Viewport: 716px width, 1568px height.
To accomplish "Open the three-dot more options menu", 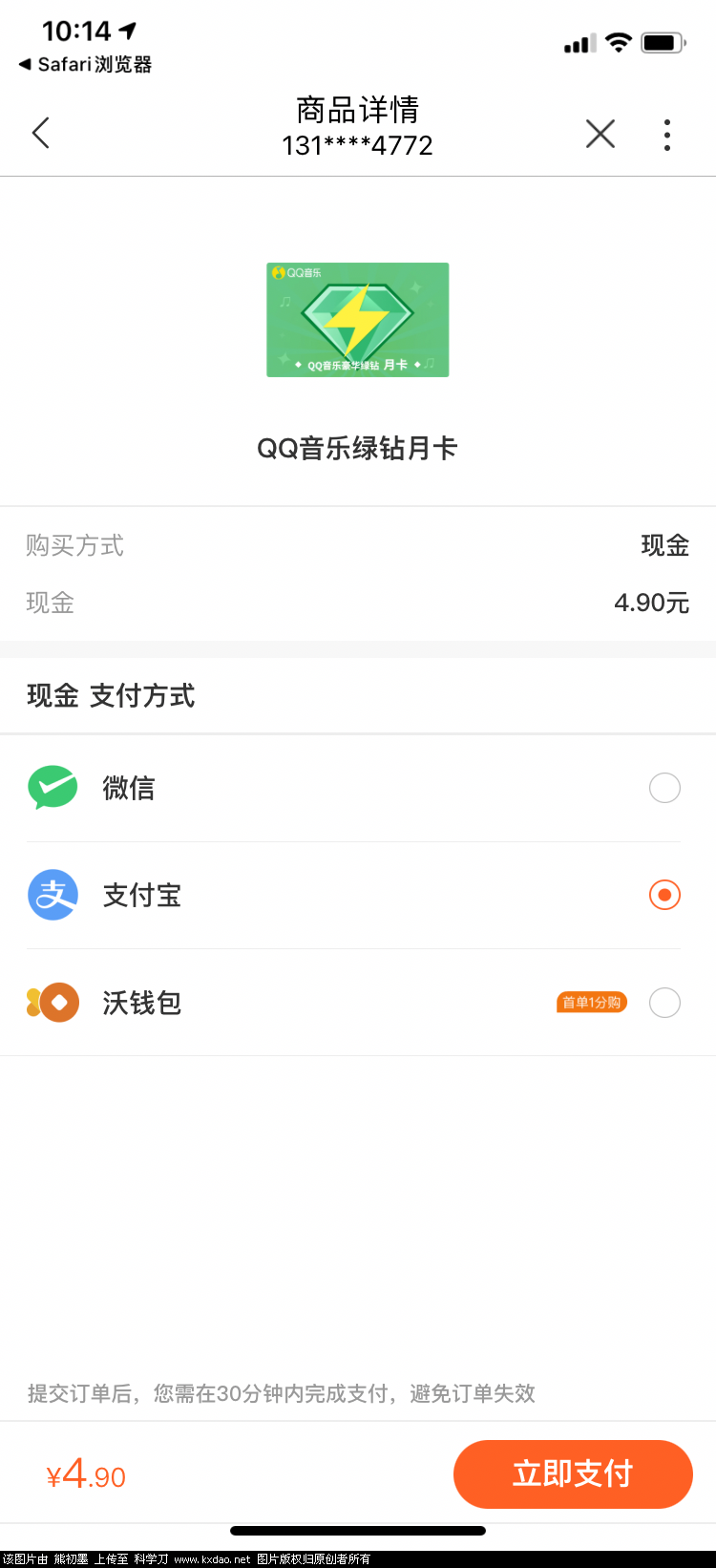I will pyautogui.click(x=666, y=134).
